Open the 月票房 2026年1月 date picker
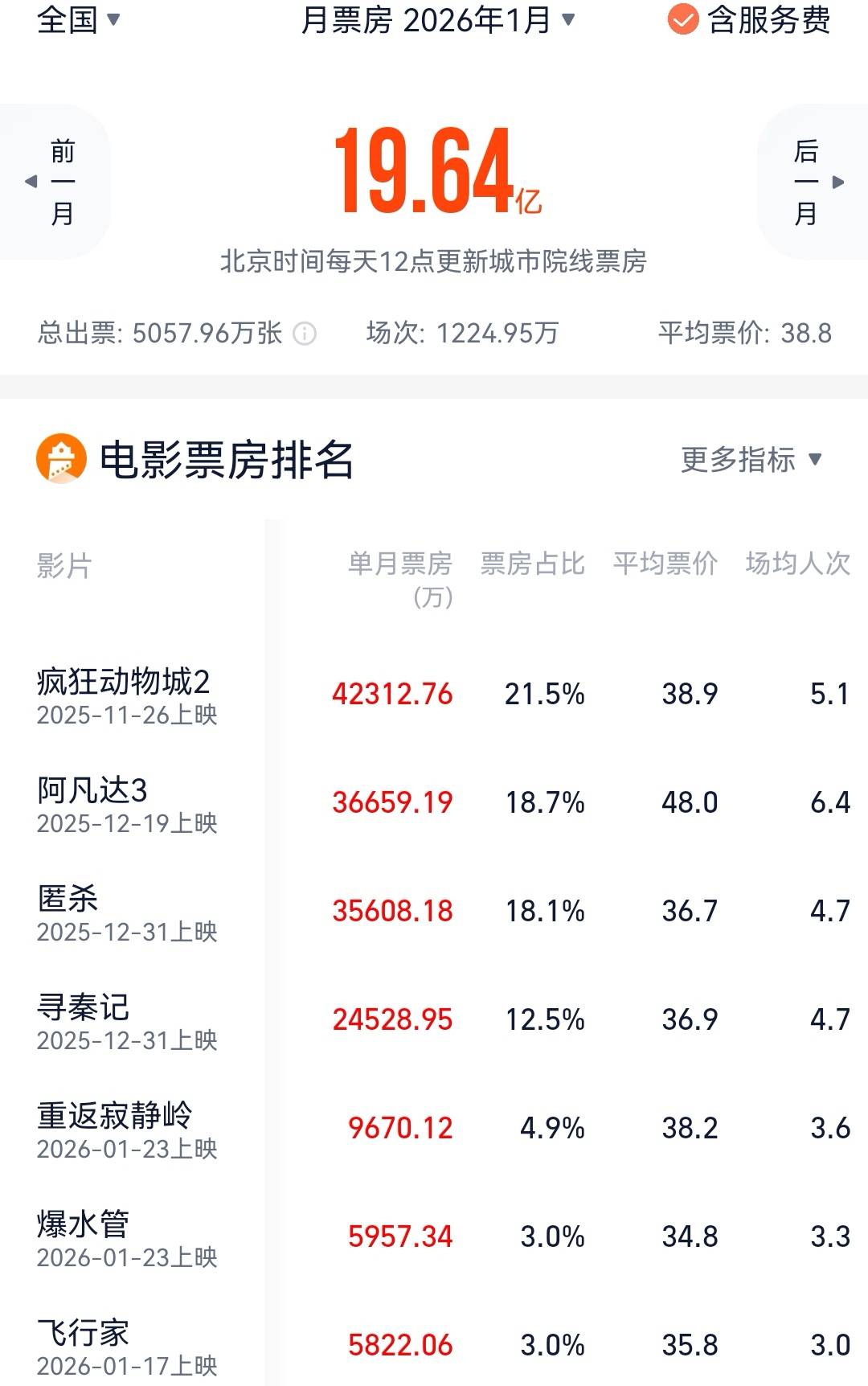 [x=437, y=19]
